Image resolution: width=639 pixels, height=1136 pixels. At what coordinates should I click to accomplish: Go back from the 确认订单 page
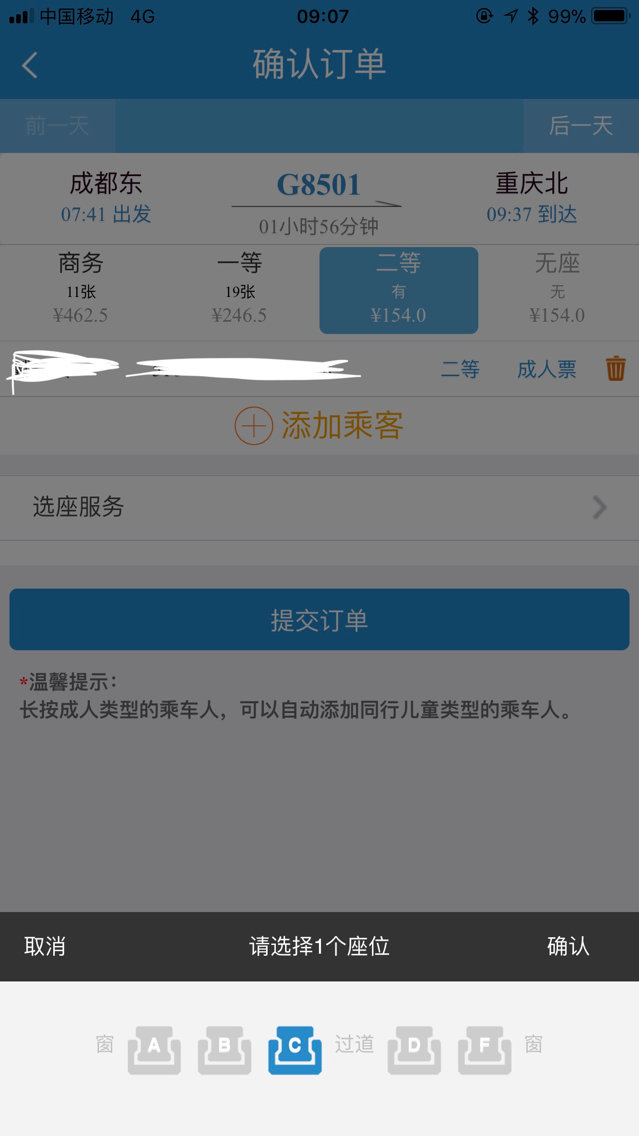[x=30, y=66]
